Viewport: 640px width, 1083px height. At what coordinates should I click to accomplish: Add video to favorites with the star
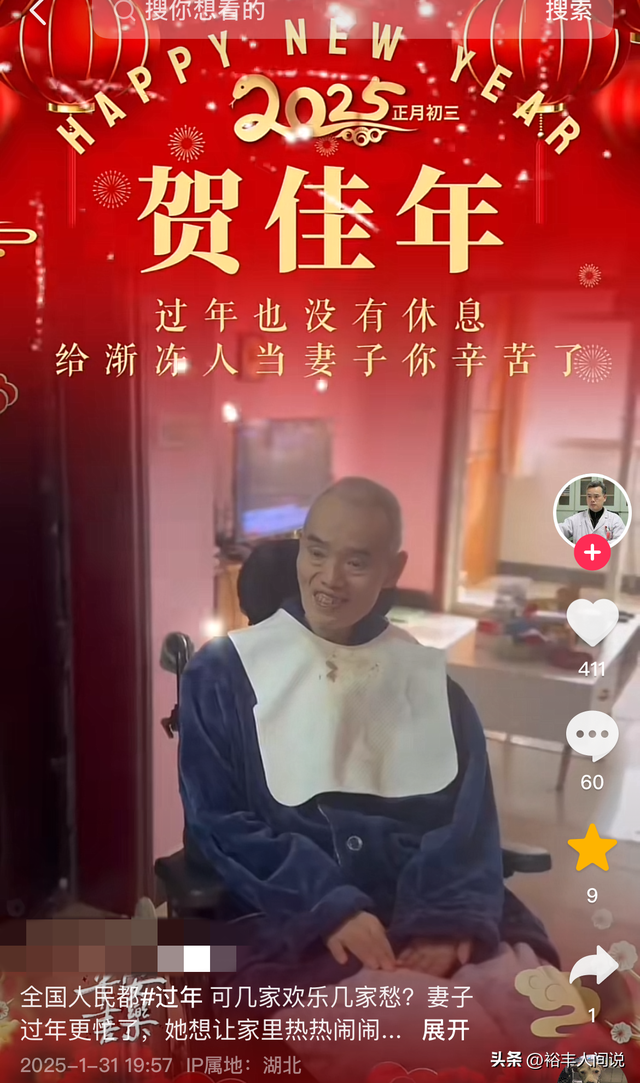coord(592,847)
